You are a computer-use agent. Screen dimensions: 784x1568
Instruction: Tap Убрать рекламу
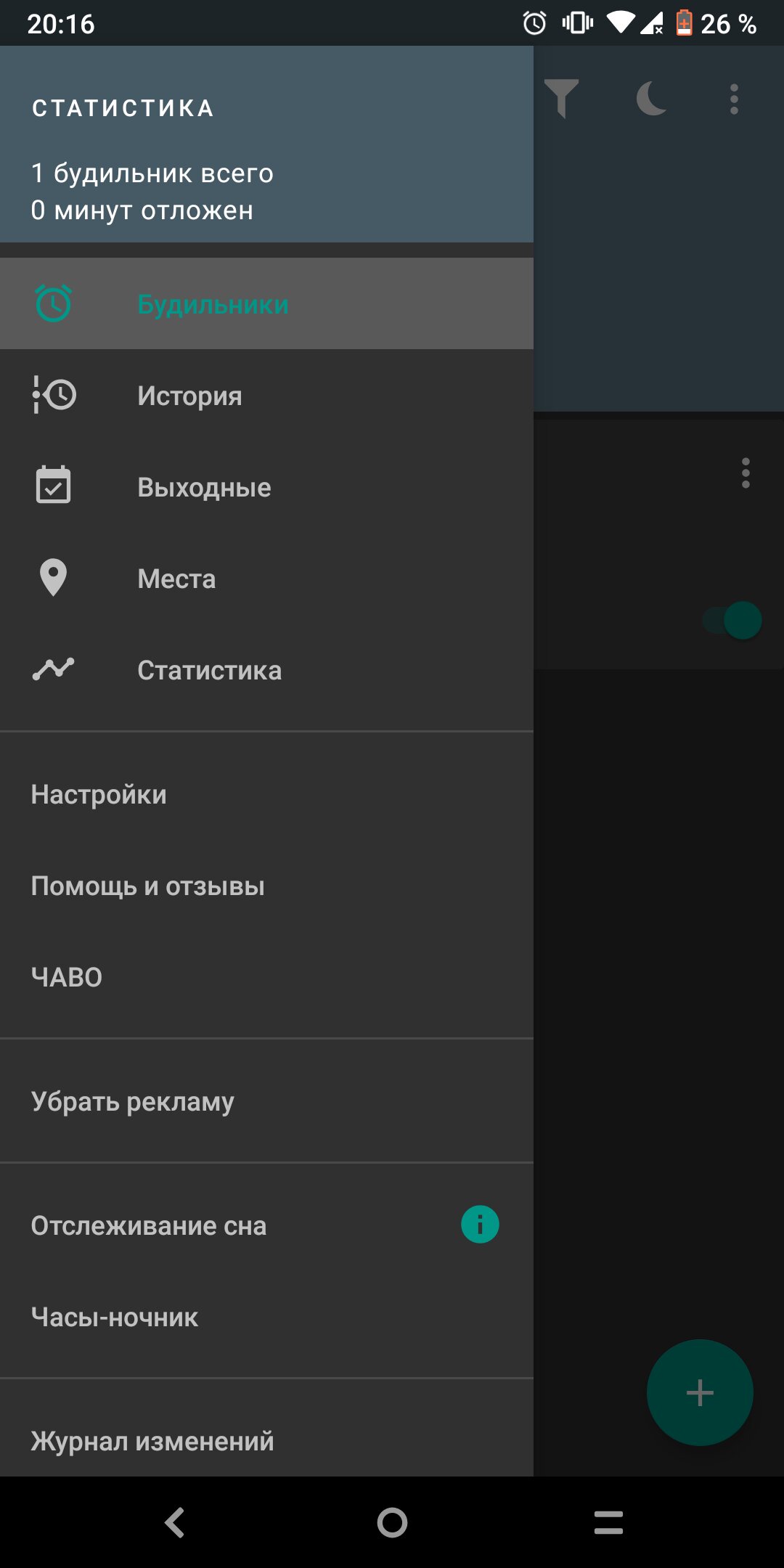coord(266,1101)
